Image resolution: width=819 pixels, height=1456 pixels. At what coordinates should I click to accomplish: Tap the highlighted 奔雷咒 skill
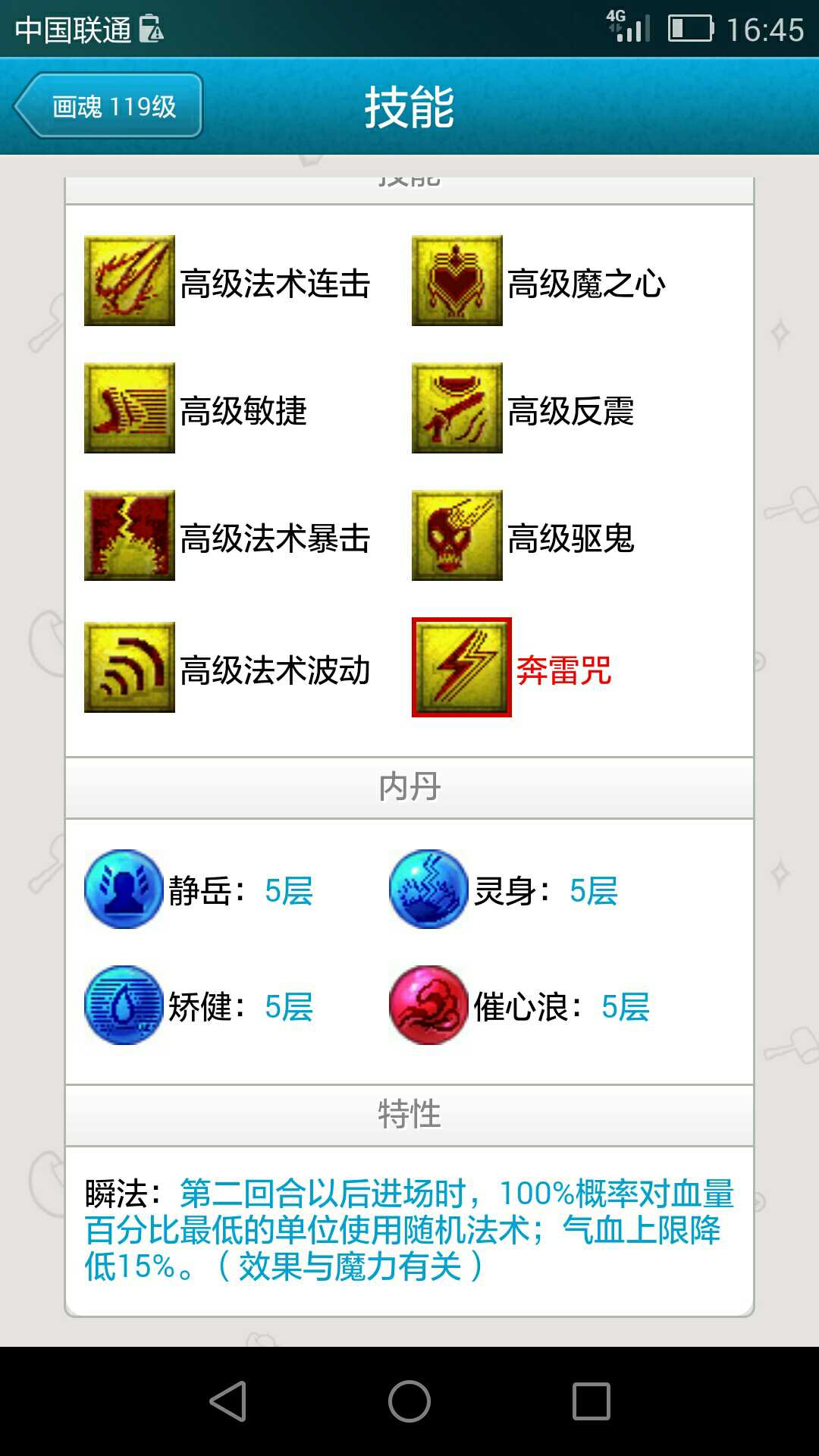(461, 667)
